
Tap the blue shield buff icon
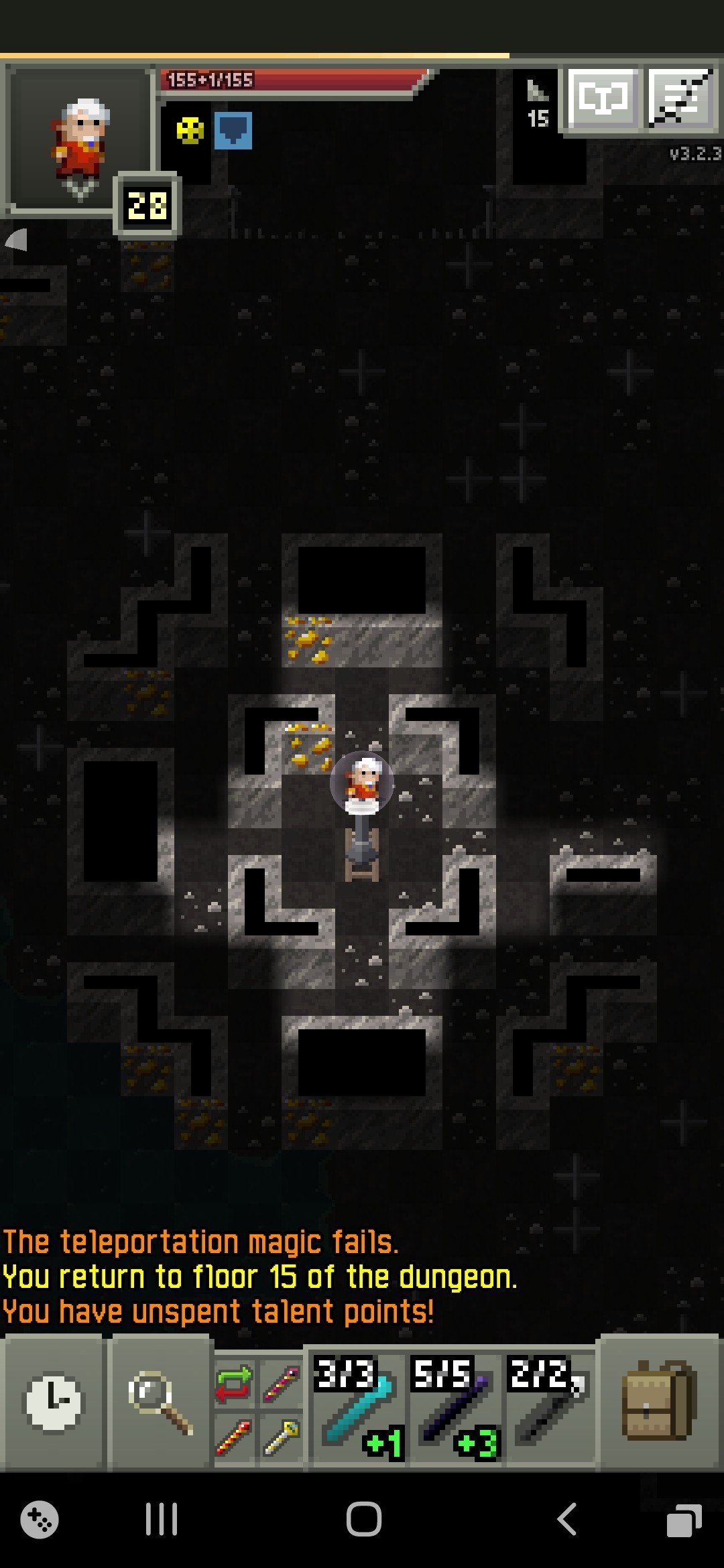[x=233, y=130]
